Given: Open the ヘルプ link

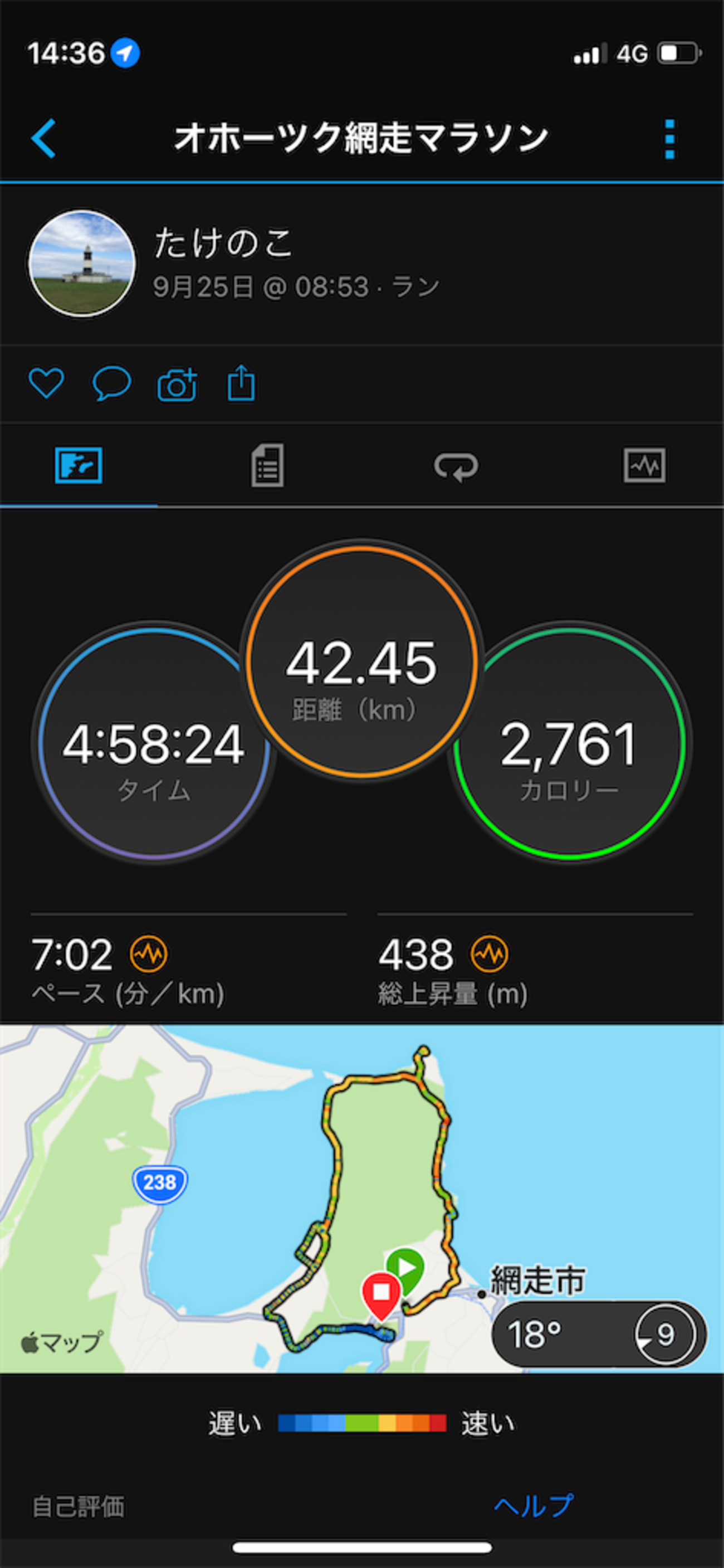Looking at the screenshot, I should click(534, 1504).
